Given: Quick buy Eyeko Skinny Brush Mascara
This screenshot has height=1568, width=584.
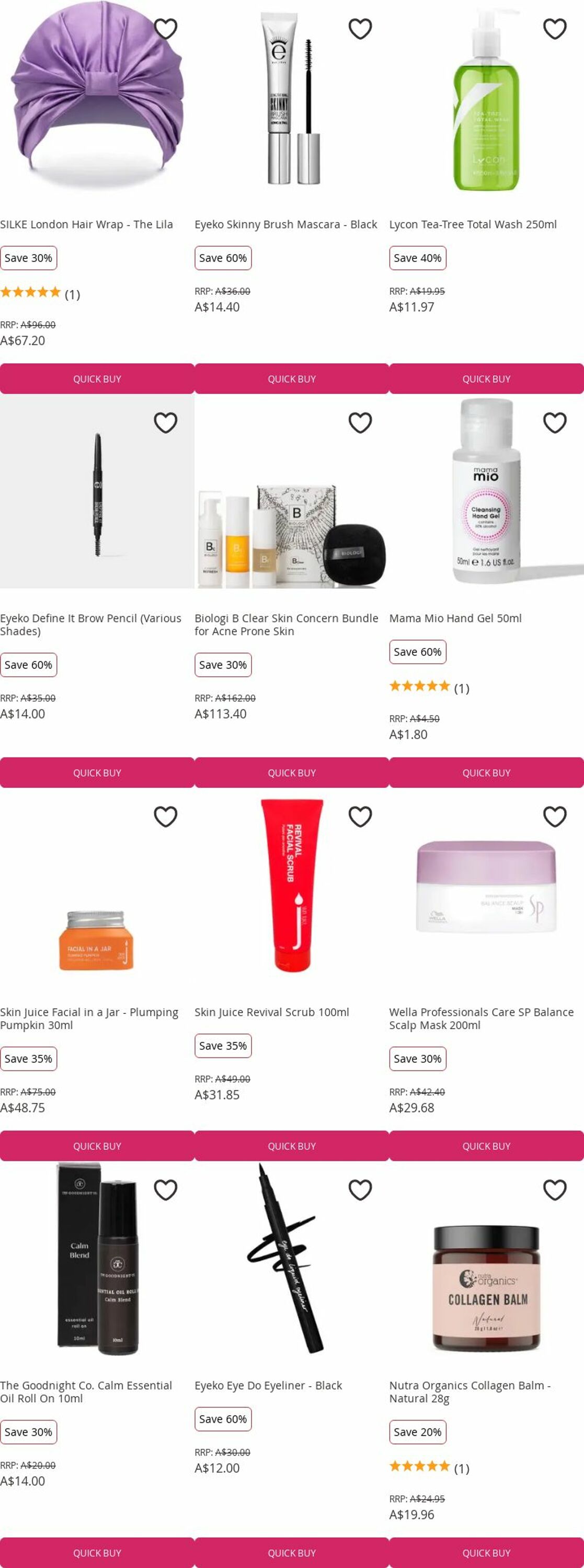Looking at the screenshot, I should pos(291,378).
